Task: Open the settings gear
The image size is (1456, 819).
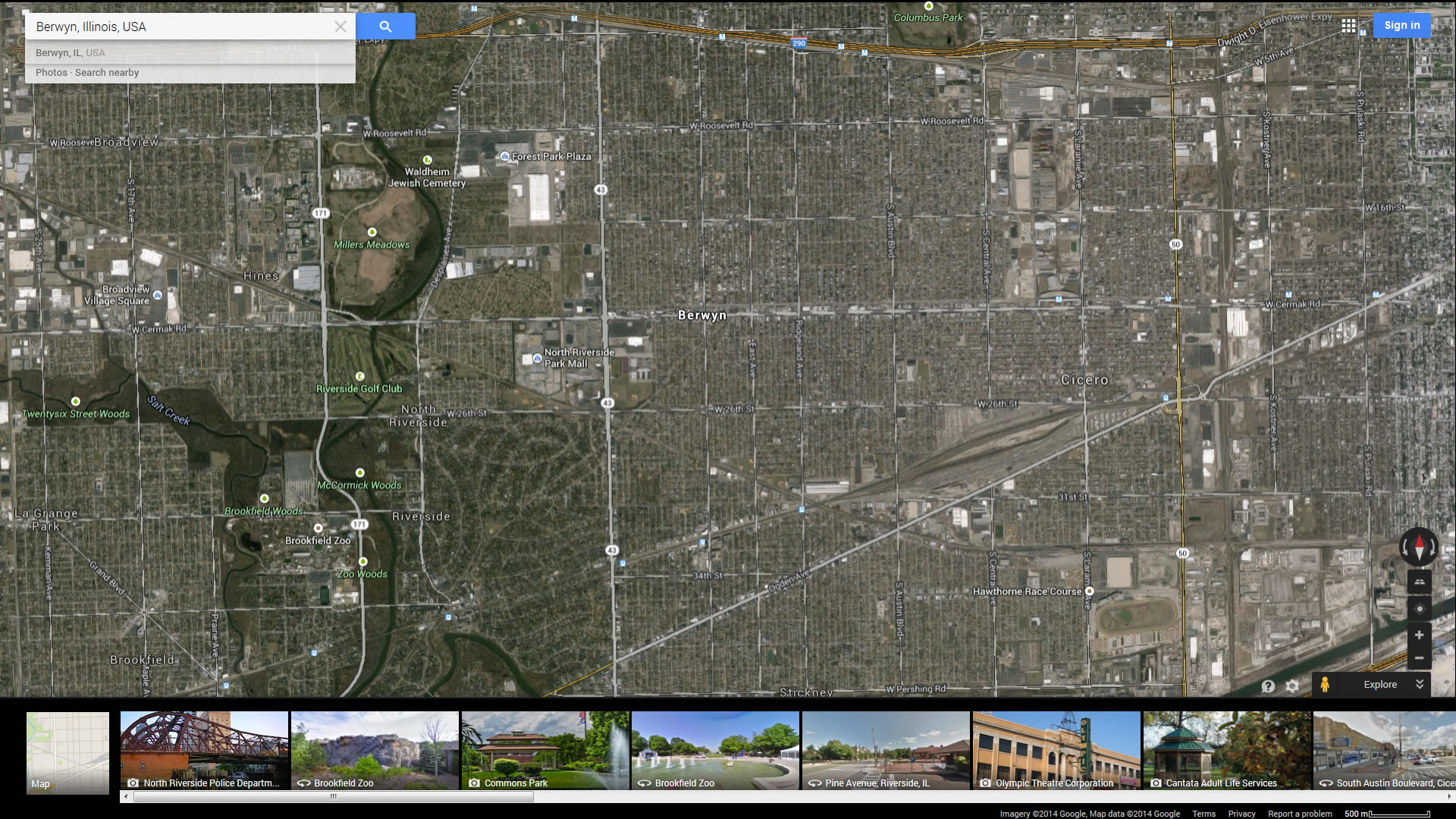Action: point(1292,686)
